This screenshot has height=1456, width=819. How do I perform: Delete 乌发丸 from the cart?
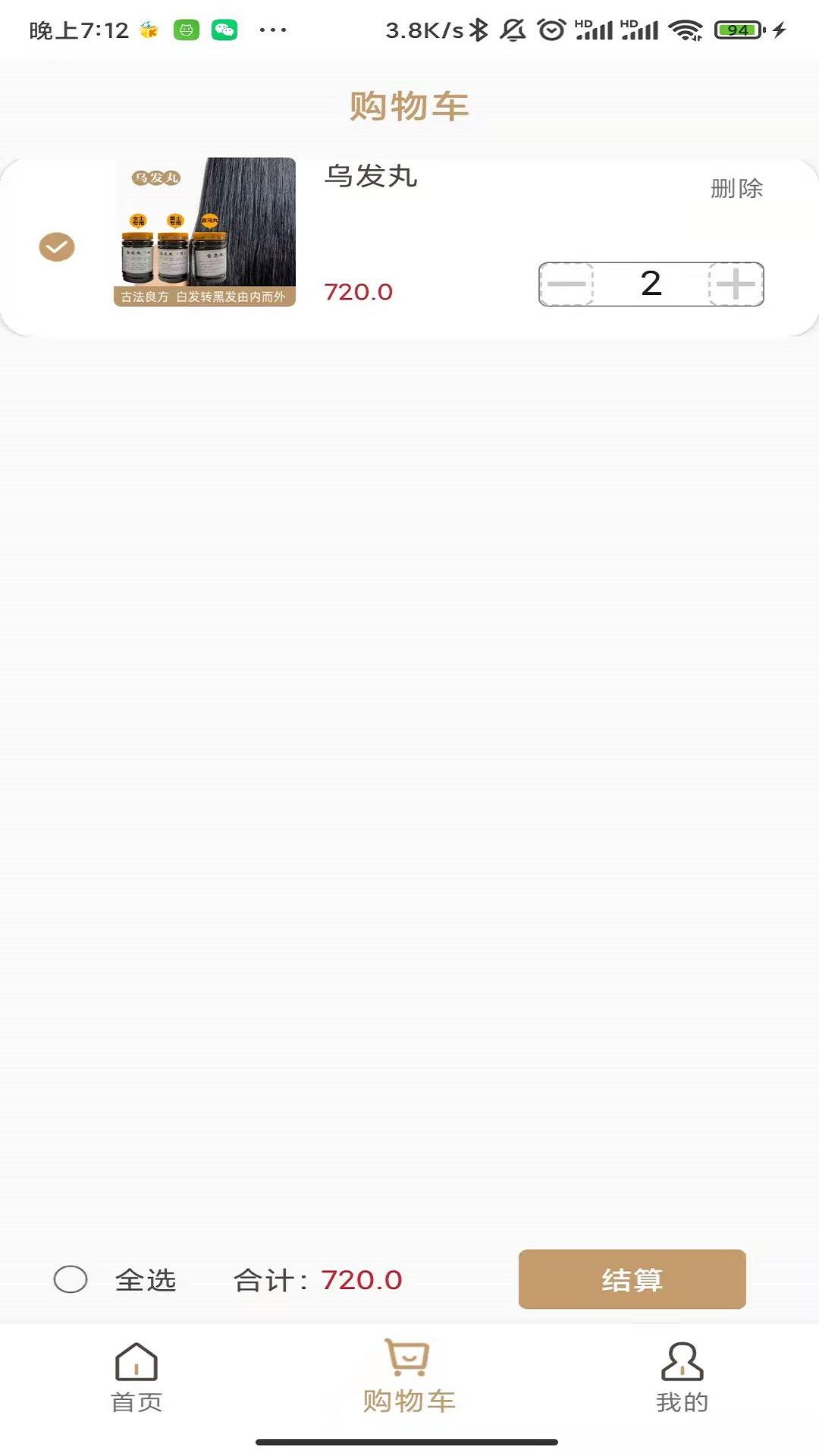736,189
